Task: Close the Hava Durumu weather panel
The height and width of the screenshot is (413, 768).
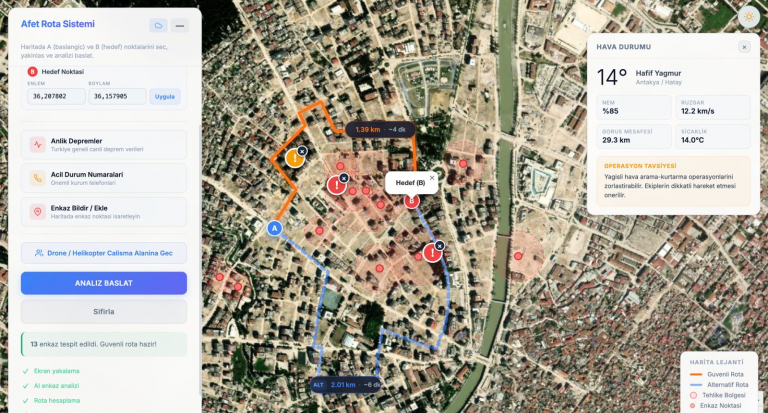Action: tap(744, 47)
